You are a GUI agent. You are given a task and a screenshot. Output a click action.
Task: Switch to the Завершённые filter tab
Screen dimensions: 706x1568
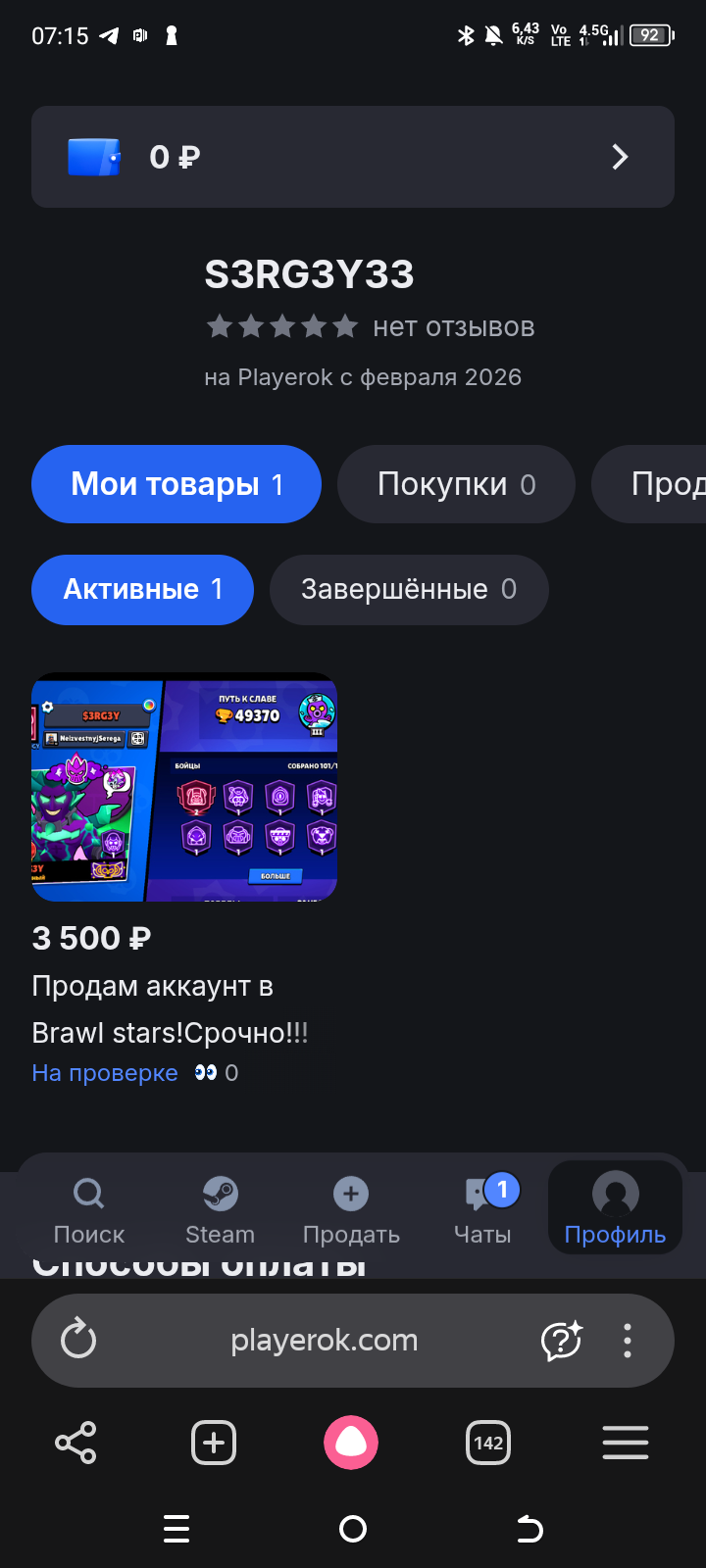(409, 589)
